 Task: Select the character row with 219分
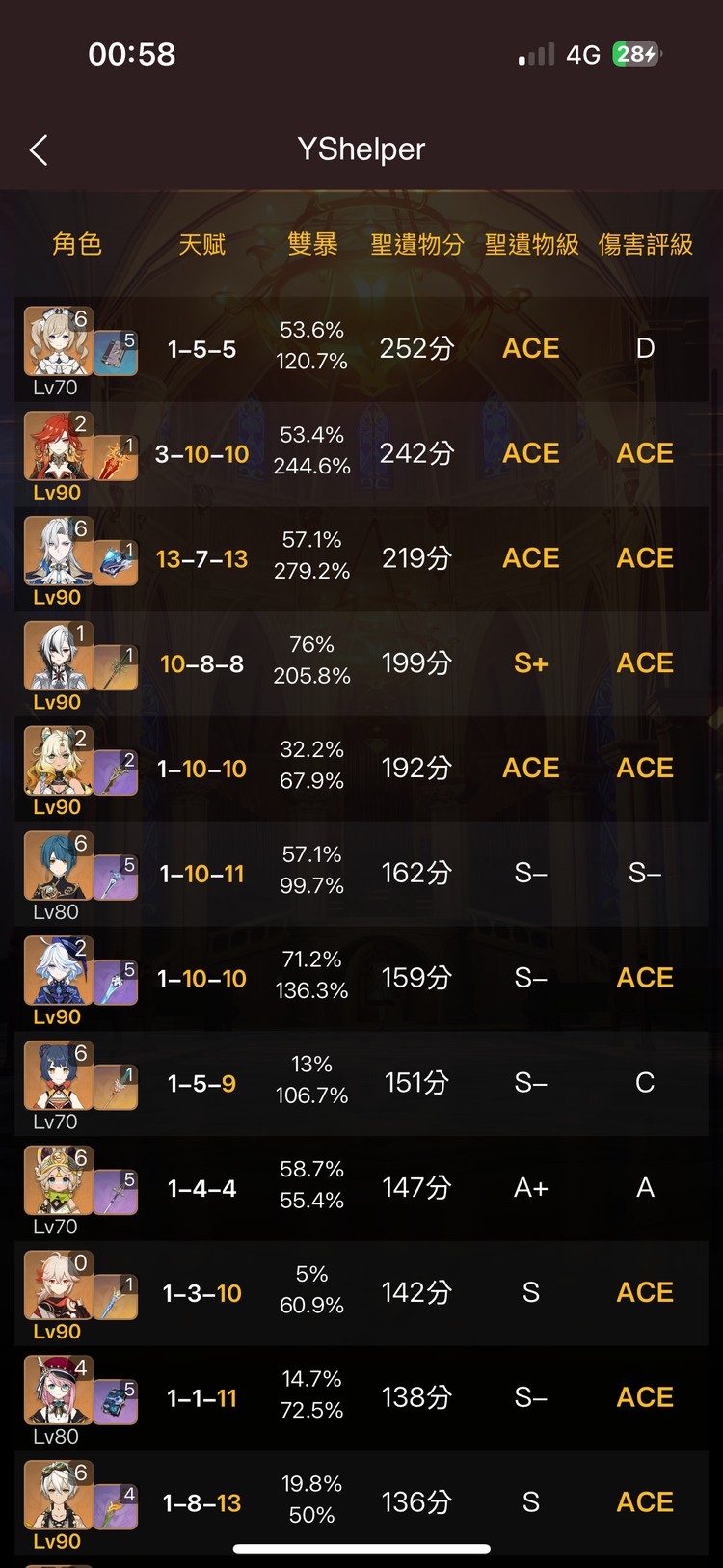361,558
